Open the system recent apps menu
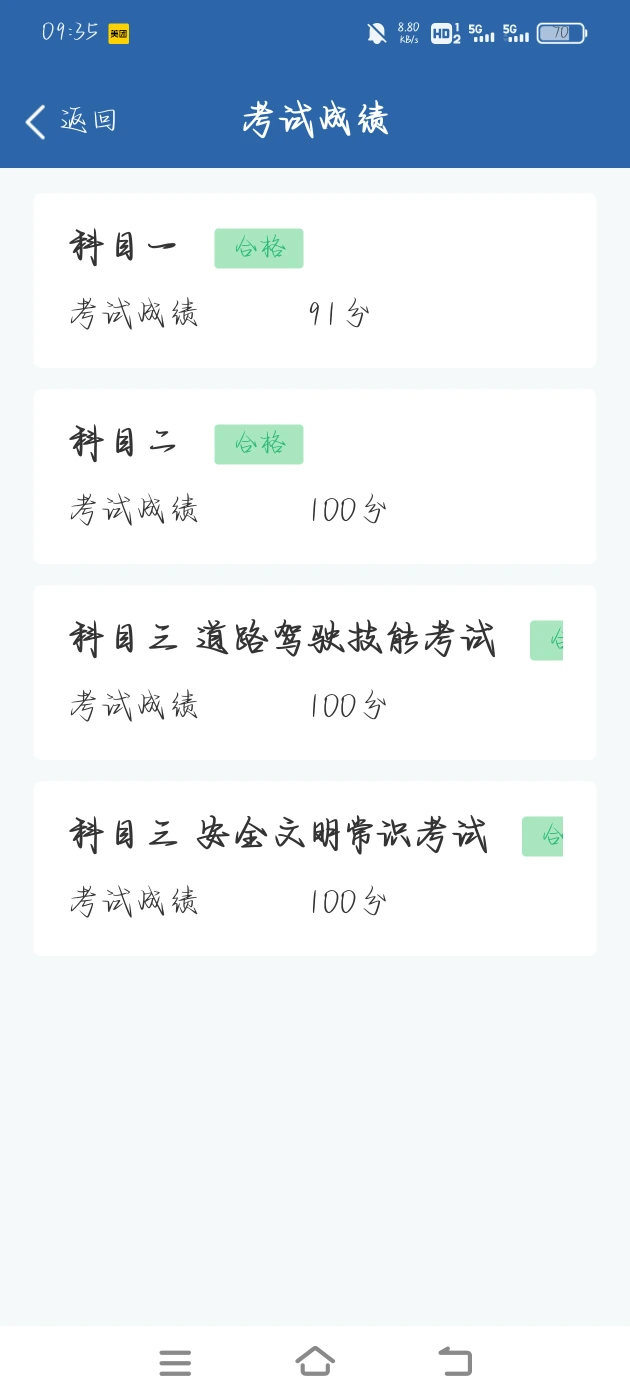The width and height of the screenshot is (630, 1400). coord(175,1362)
